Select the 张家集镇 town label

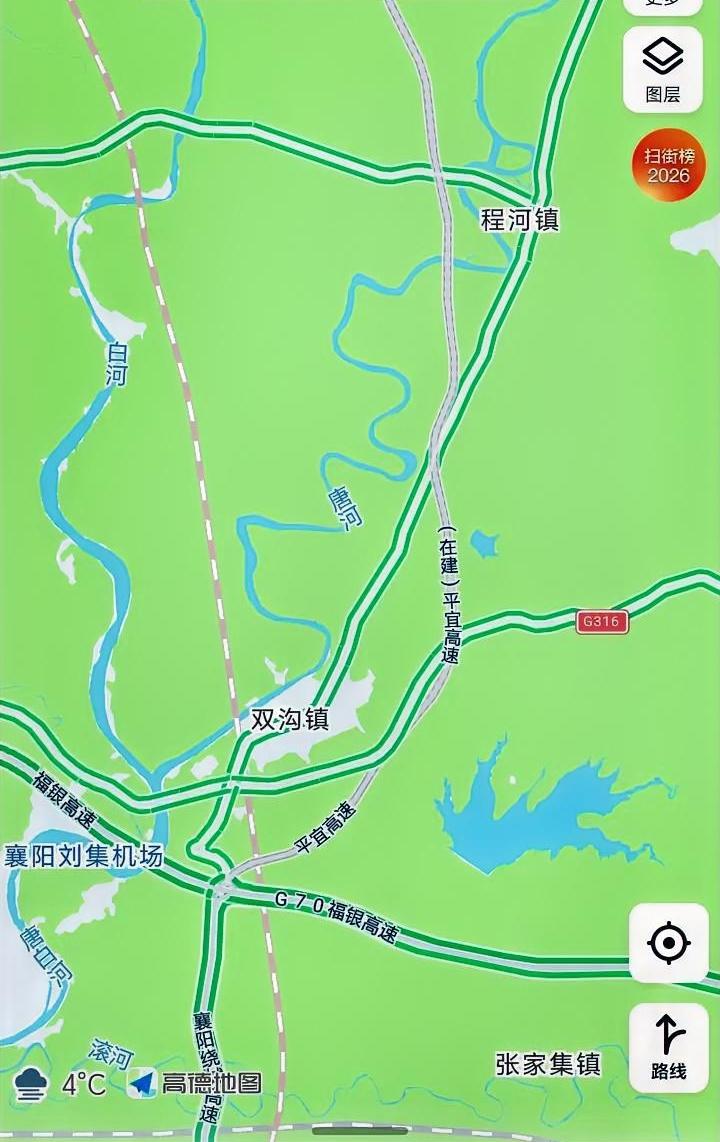click(547, 1063)
